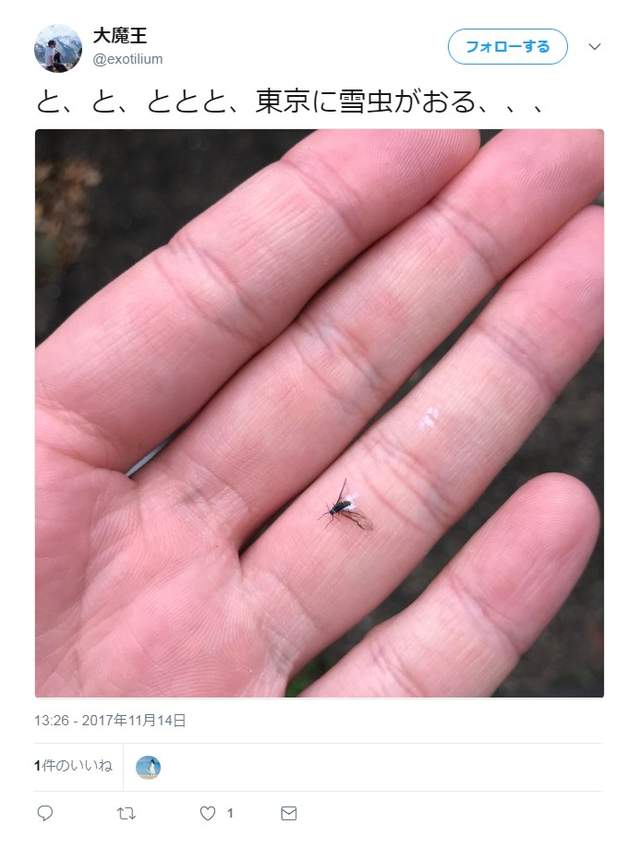
Task: Expand the tweet options chevron
Action: (x=594, y=47)
